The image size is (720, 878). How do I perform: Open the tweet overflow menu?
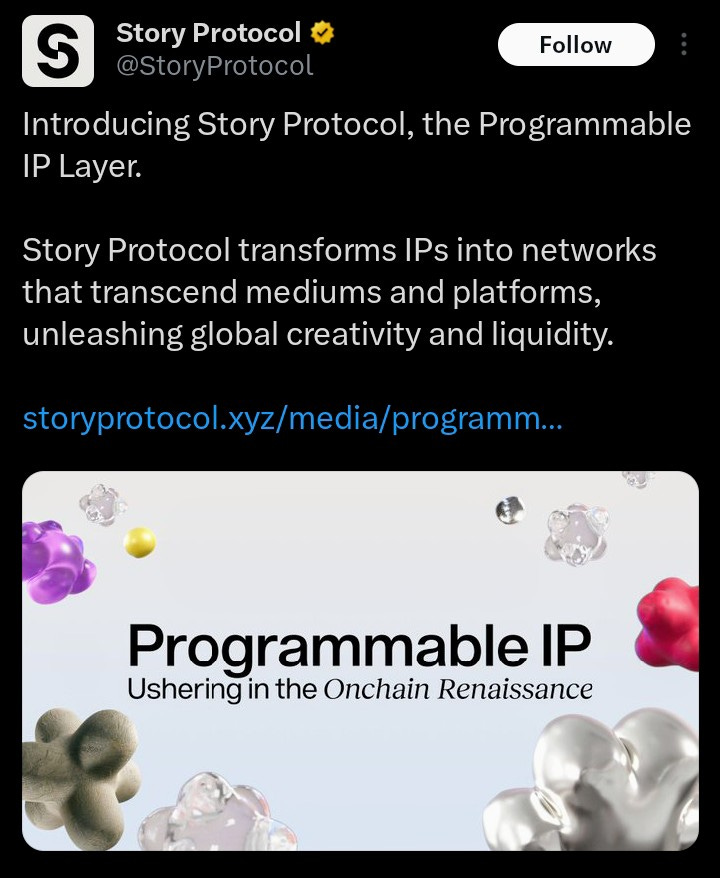[684, 45]
